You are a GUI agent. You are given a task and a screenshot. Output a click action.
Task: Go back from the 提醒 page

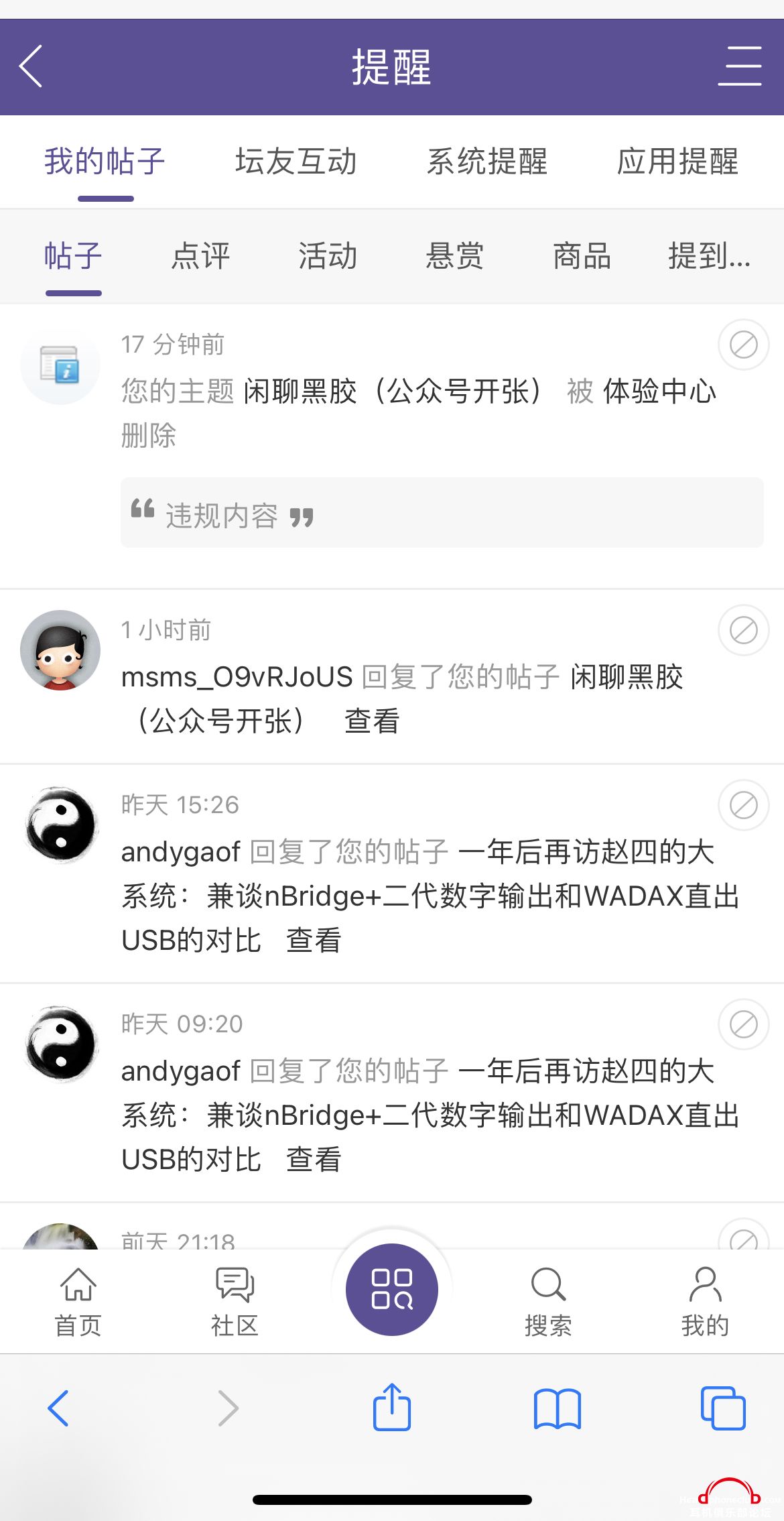point(31,66)
